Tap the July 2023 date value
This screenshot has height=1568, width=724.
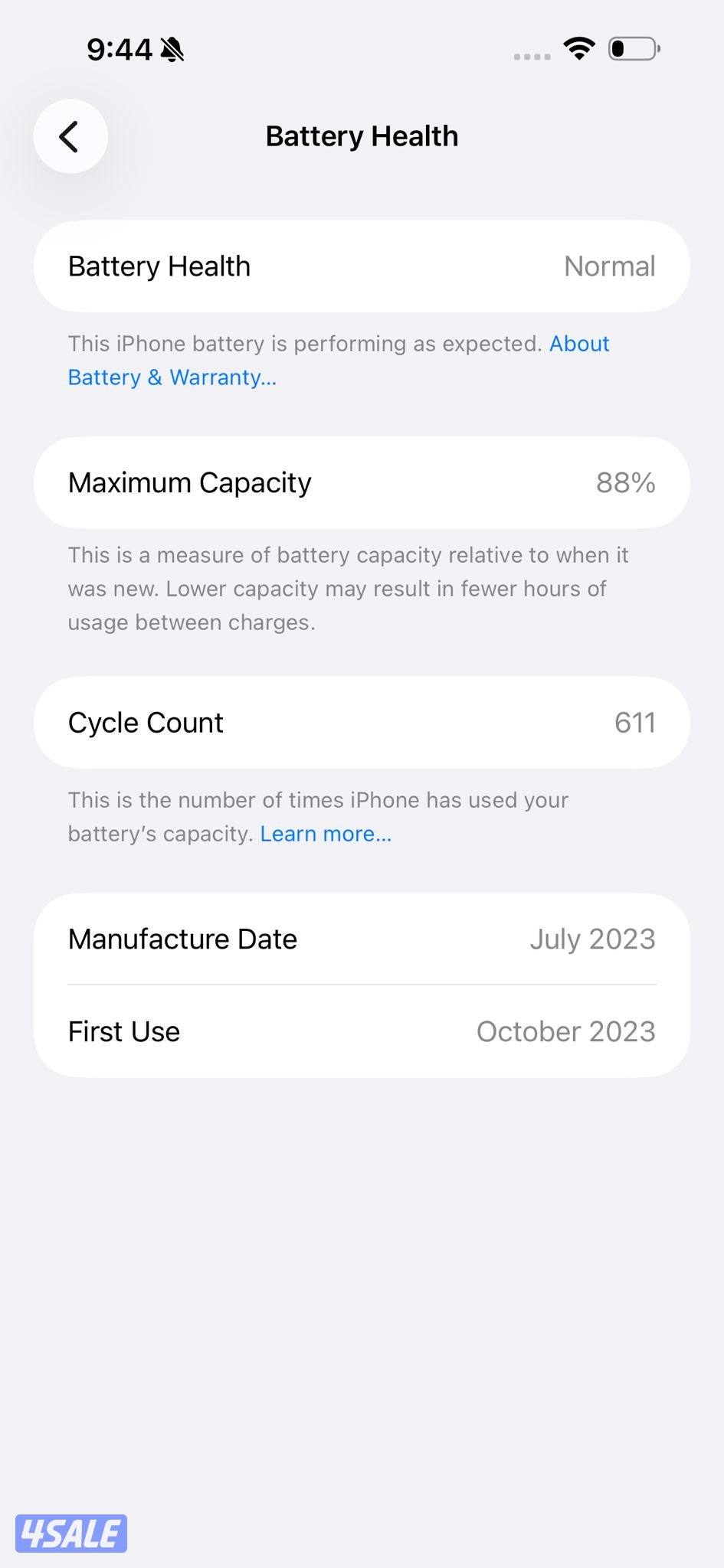coord(593,939)
